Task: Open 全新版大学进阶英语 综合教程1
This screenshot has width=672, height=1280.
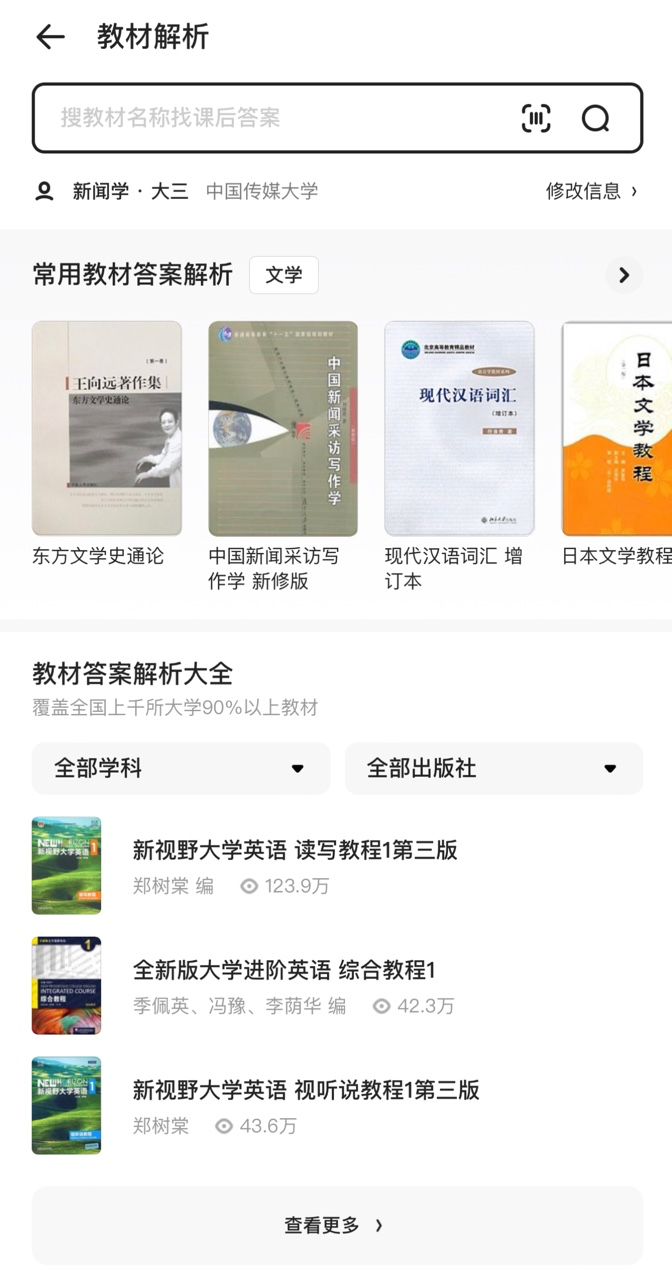Action: tap(284, 970)
